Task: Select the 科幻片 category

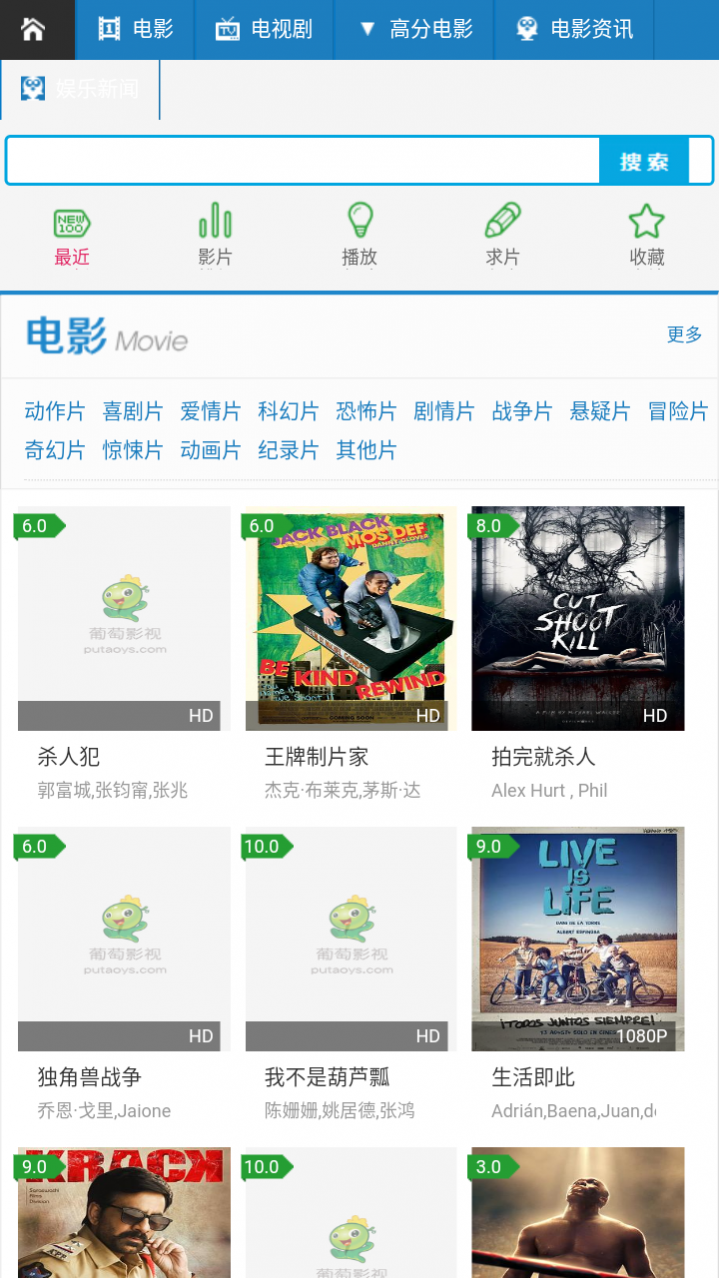Action: click(288, 411)
